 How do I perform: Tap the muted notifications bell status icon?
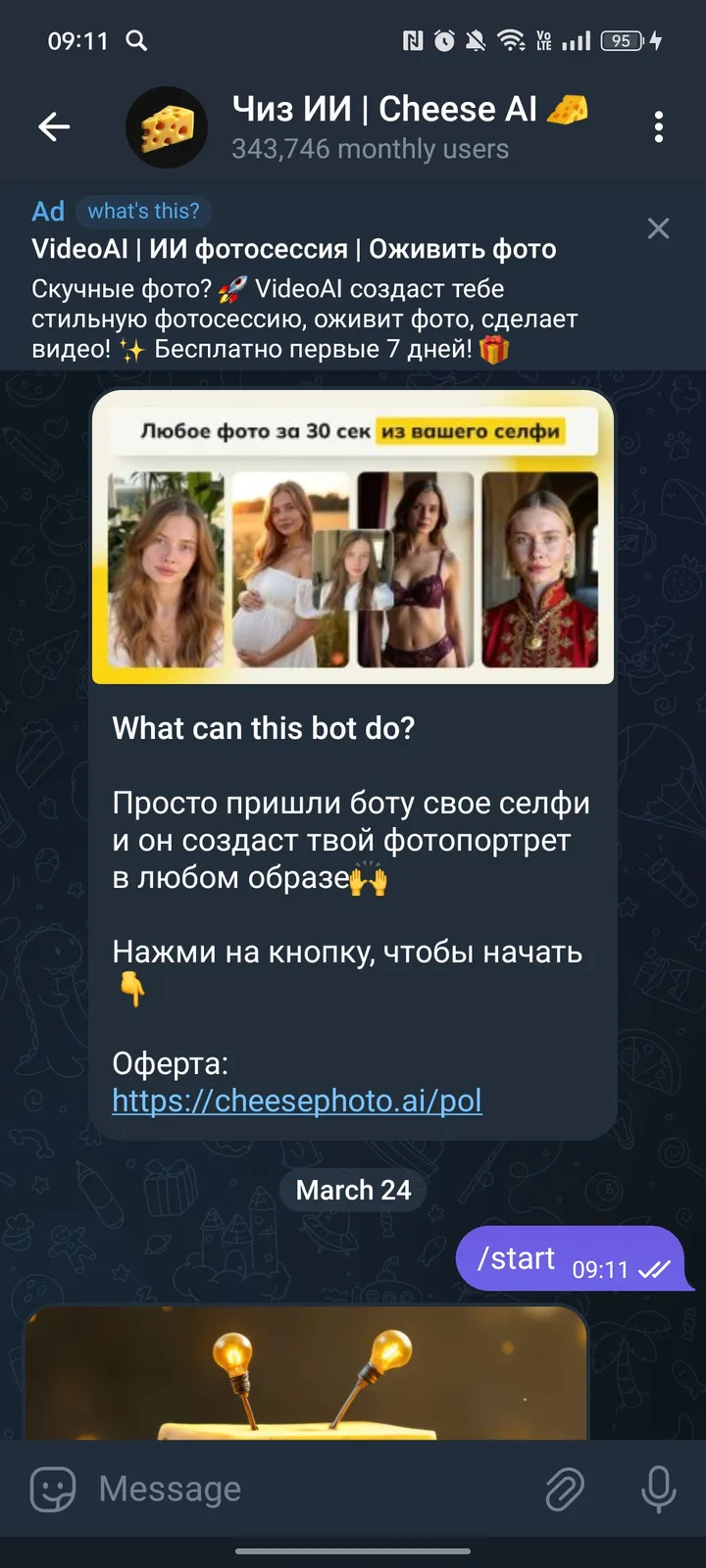(477, 41)
